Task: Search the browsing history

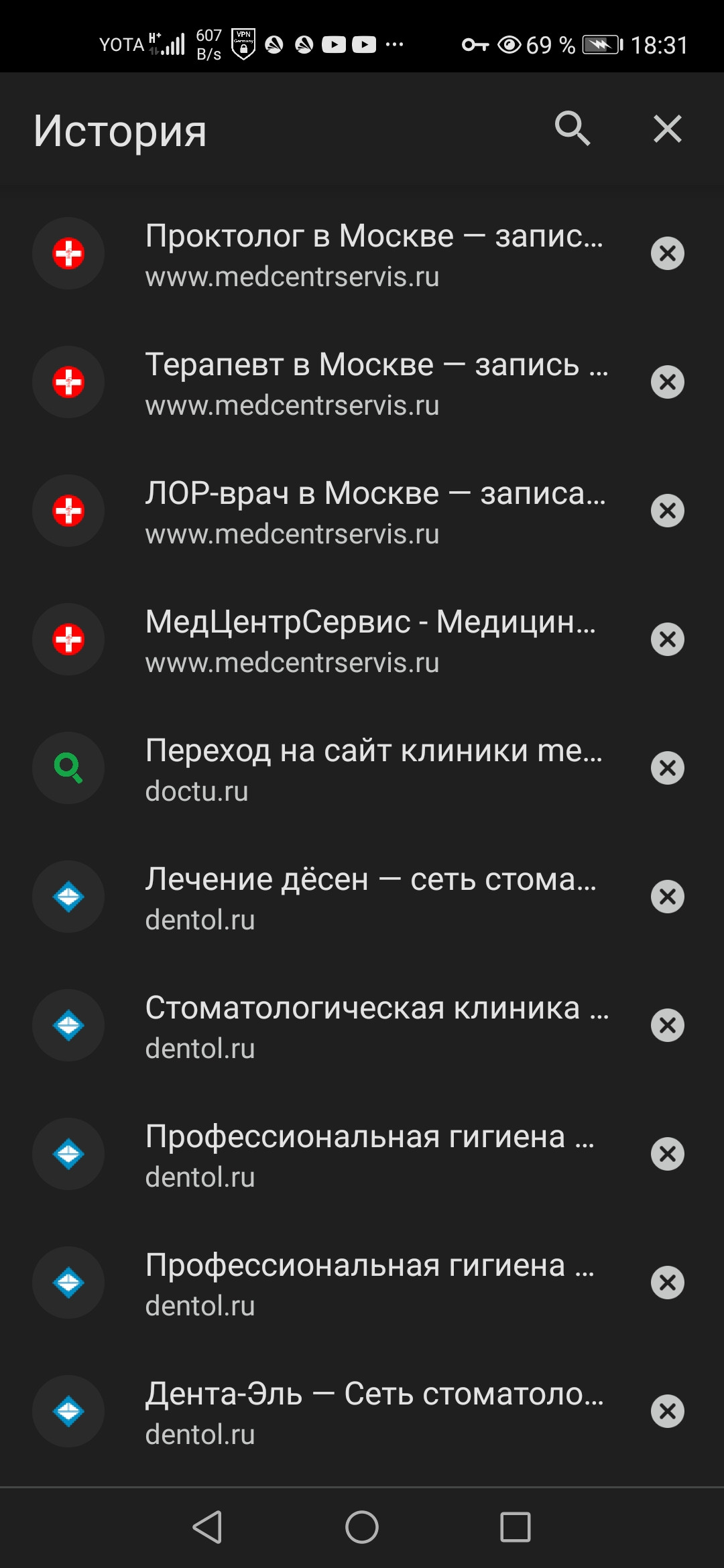Action: [x=572, y=128]
